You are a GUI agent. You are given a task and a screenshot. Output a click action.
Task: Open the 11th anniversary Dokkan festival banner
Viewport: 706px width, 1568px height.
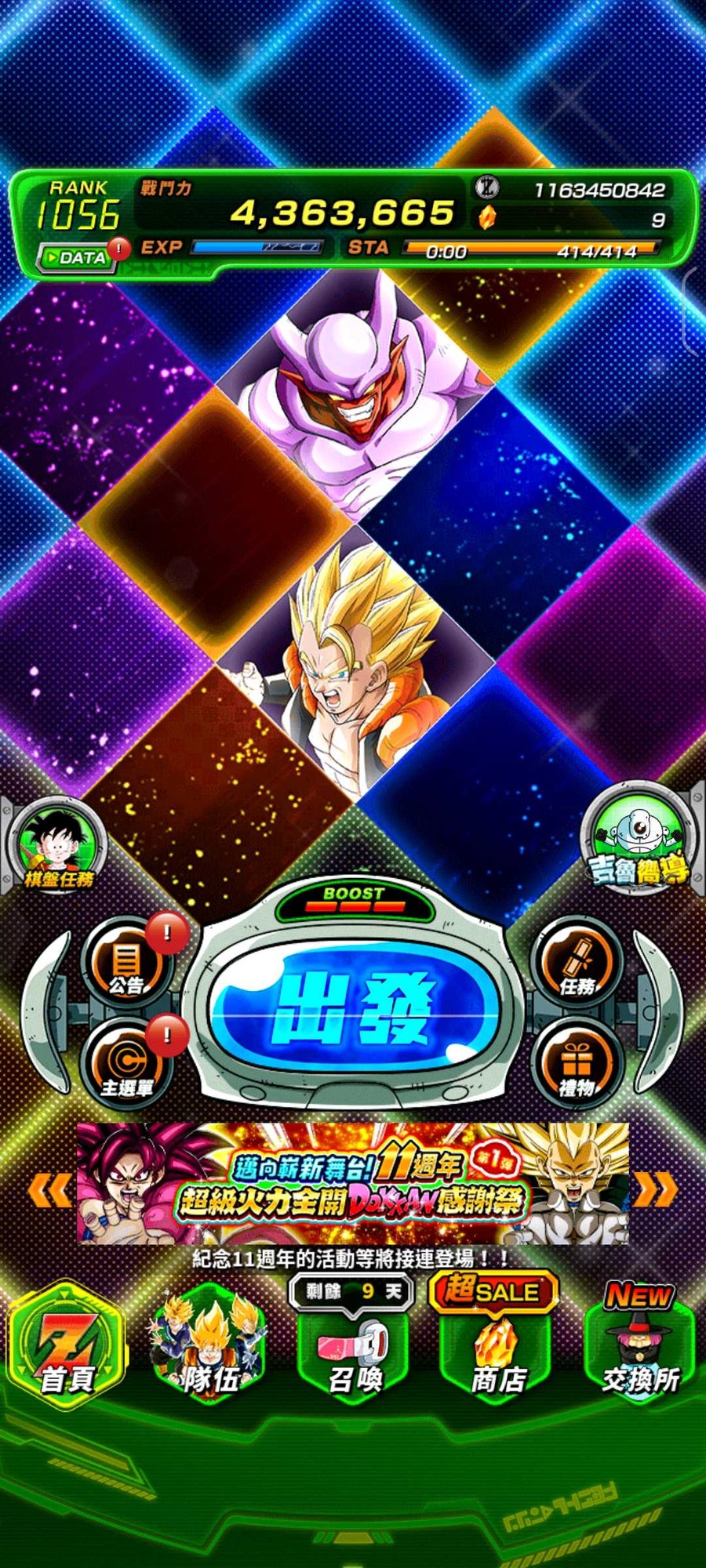(x=353, y=1184)
